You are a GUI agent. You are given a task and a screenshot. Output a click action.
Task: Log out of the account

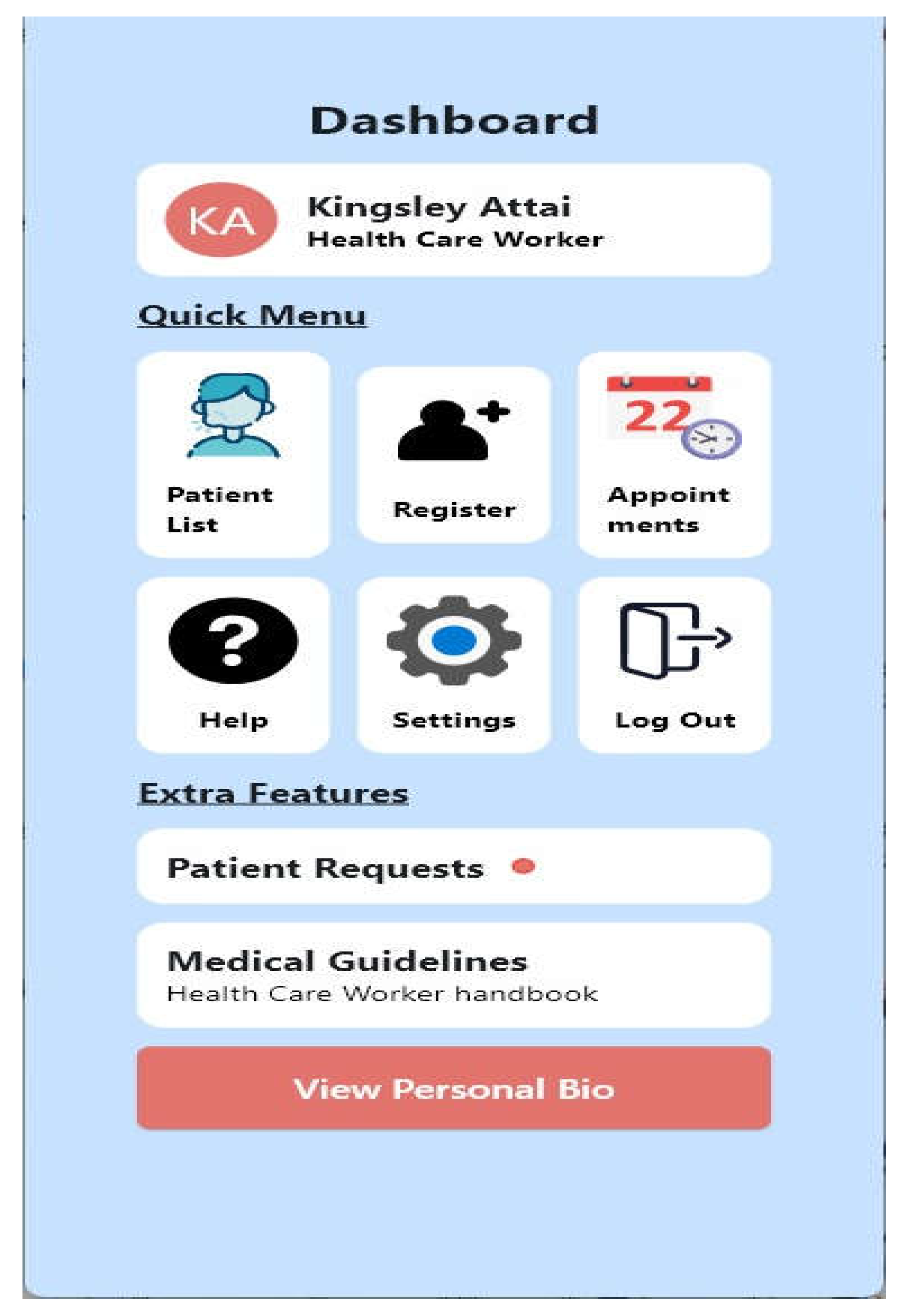pyautogui.click(x=674, y=665)
